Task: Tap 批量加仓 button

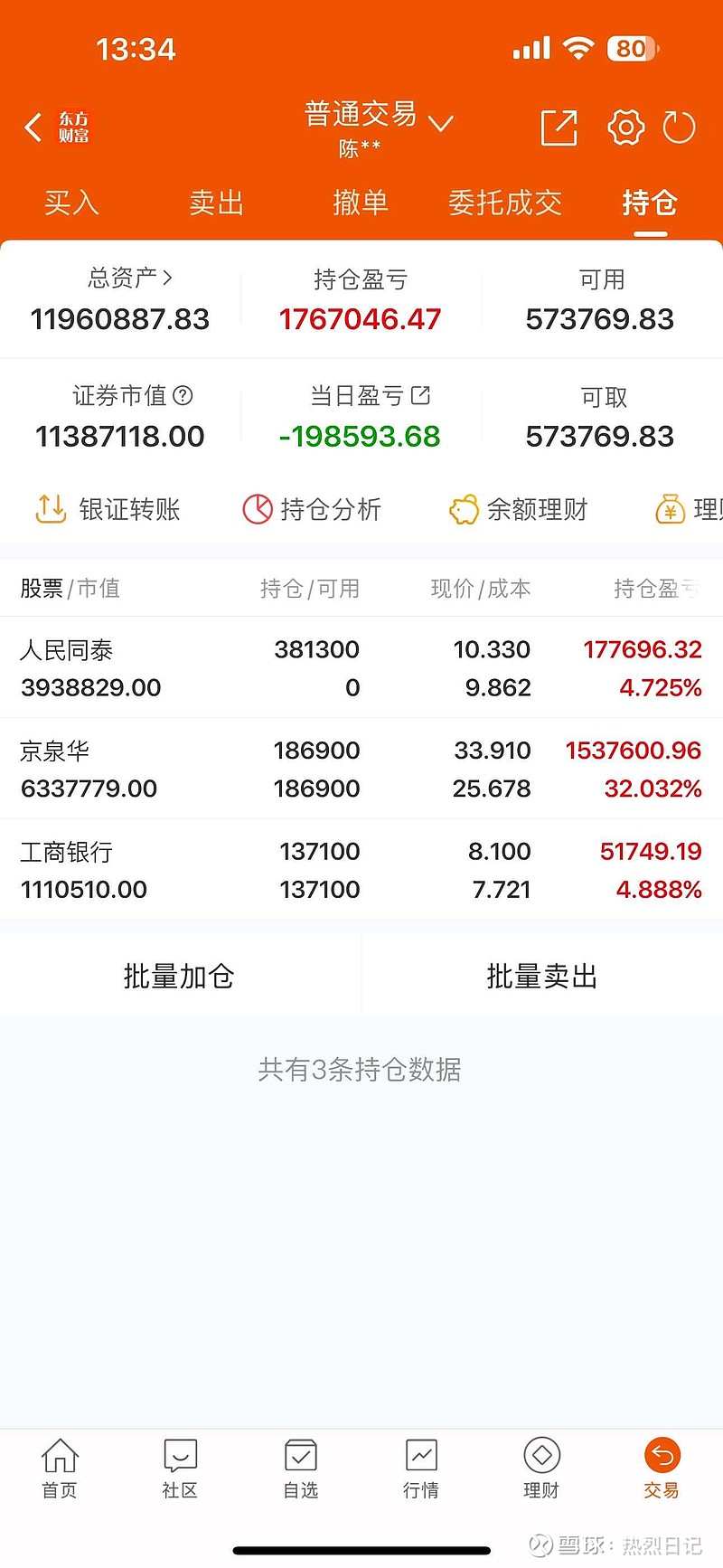Action: click(179, 977)
